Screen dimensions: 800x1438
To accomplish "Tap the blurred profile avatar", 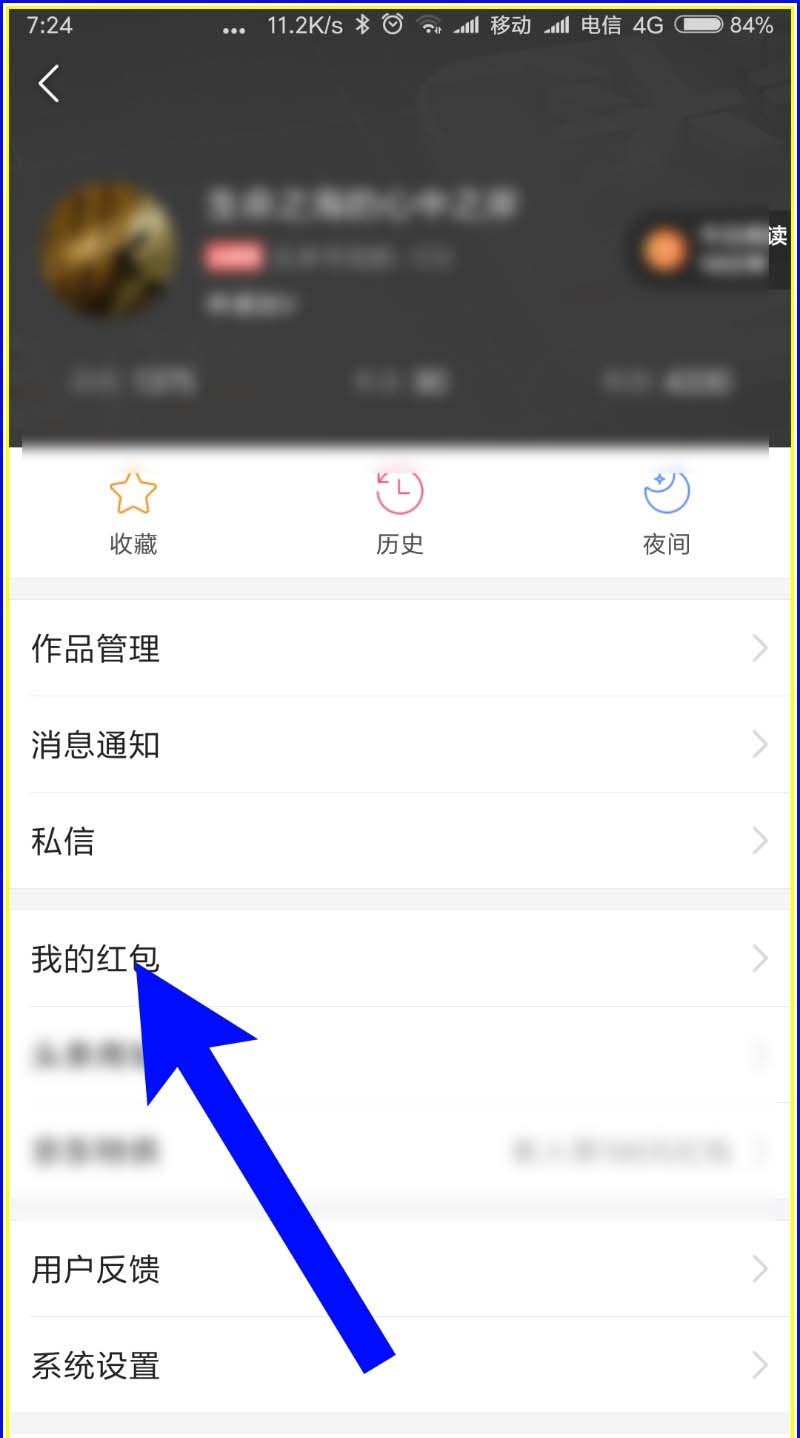I will [x=108, y=249].
